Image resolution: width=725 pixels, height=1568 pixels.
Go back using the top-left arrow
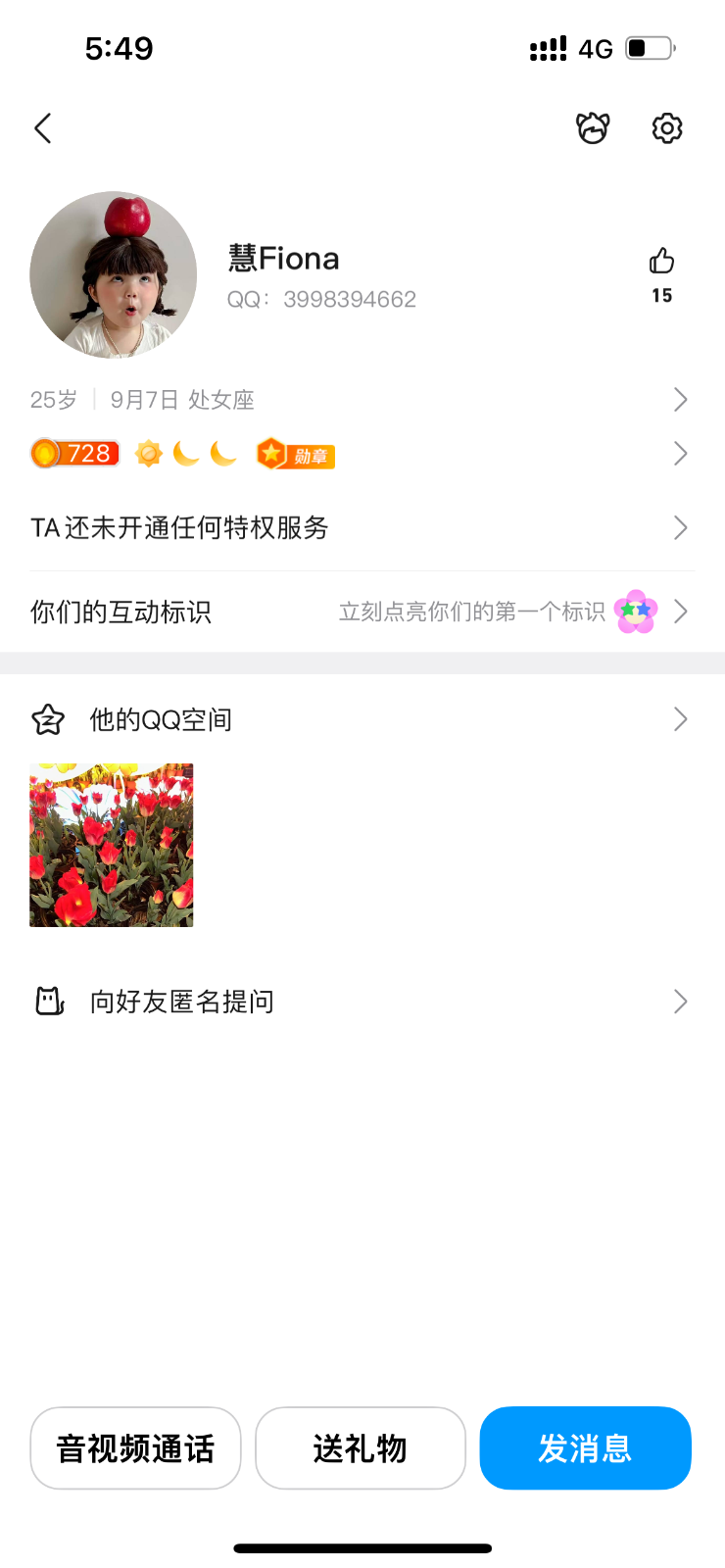(x=43, y=128)
